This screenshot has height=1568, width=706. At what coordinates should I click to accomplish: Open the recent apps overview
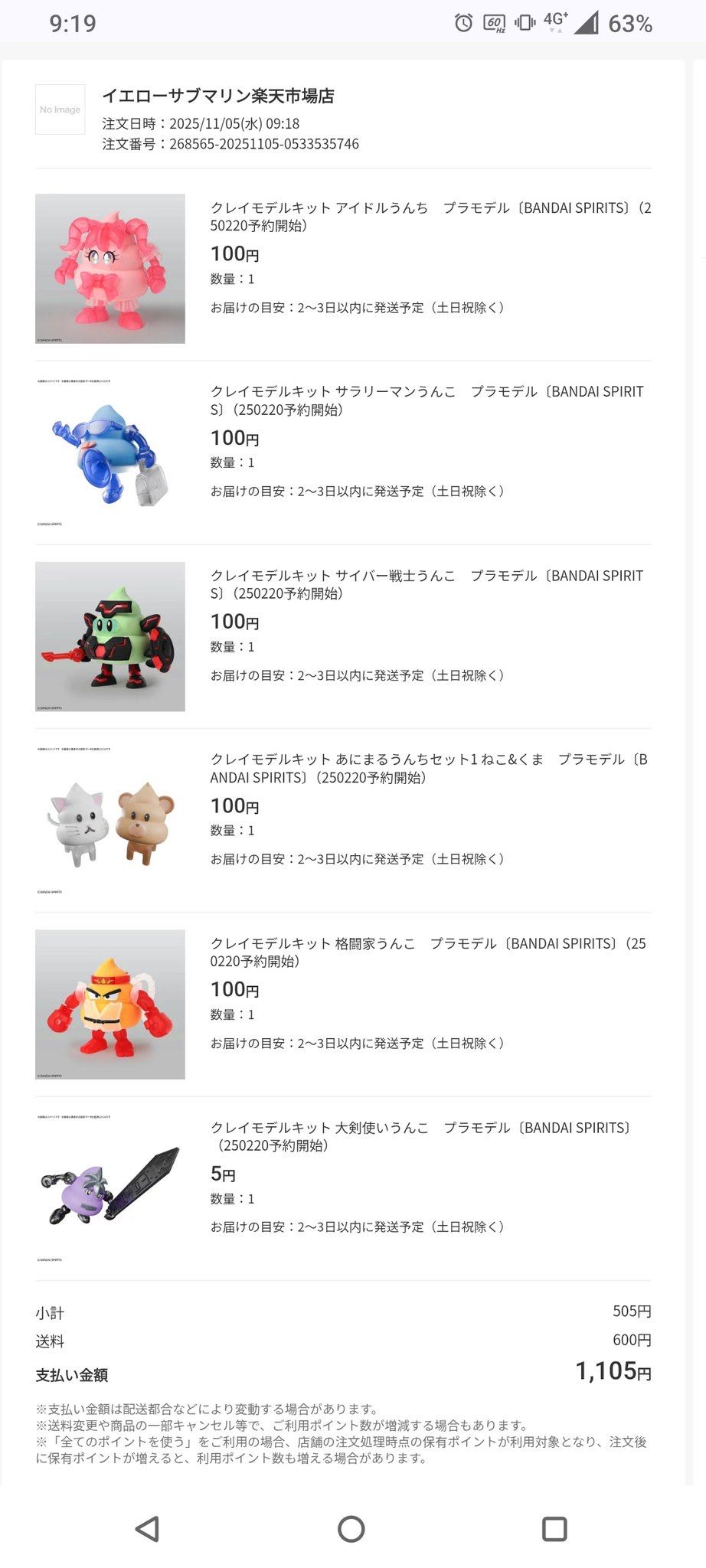[554, 1529]
